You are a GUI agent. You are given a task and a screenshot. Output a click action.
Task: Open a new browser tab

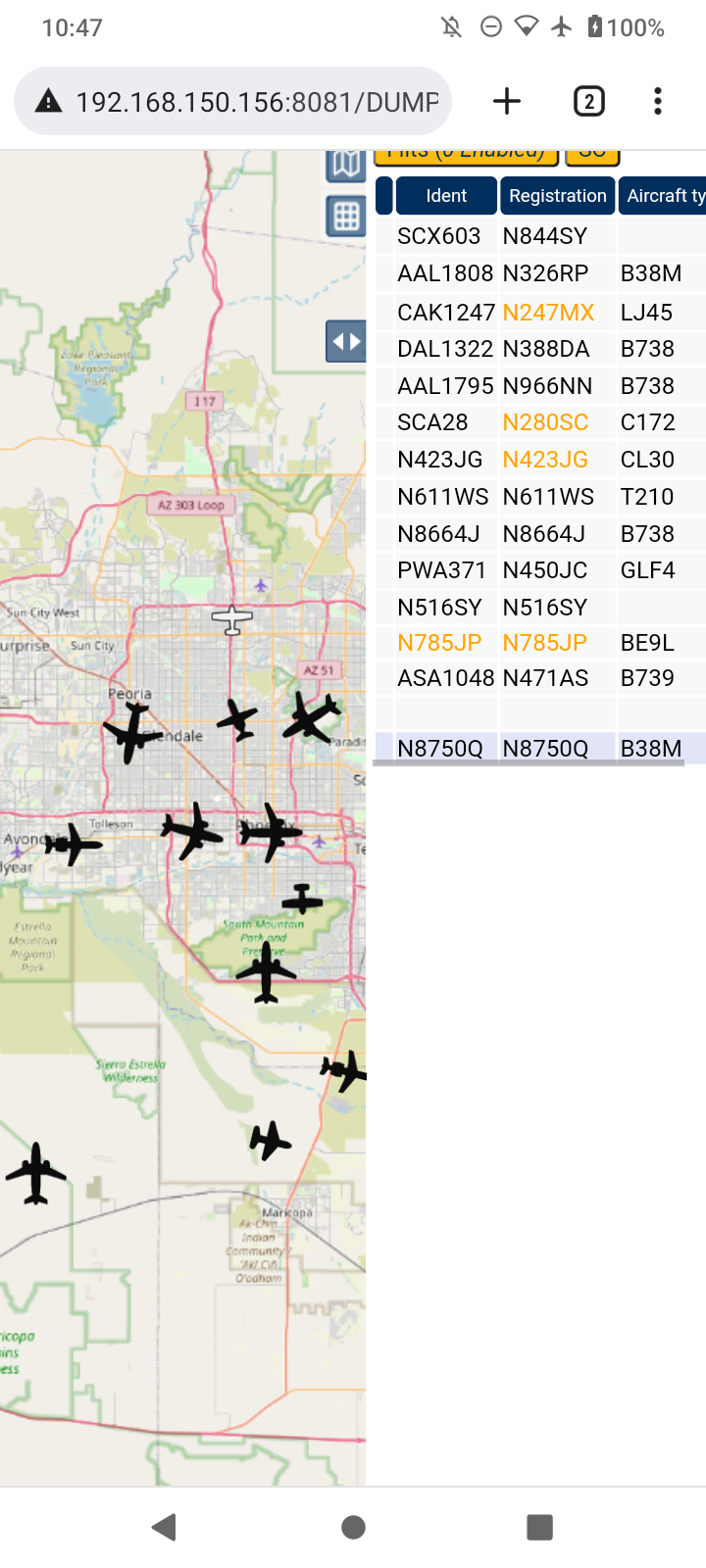507,101
